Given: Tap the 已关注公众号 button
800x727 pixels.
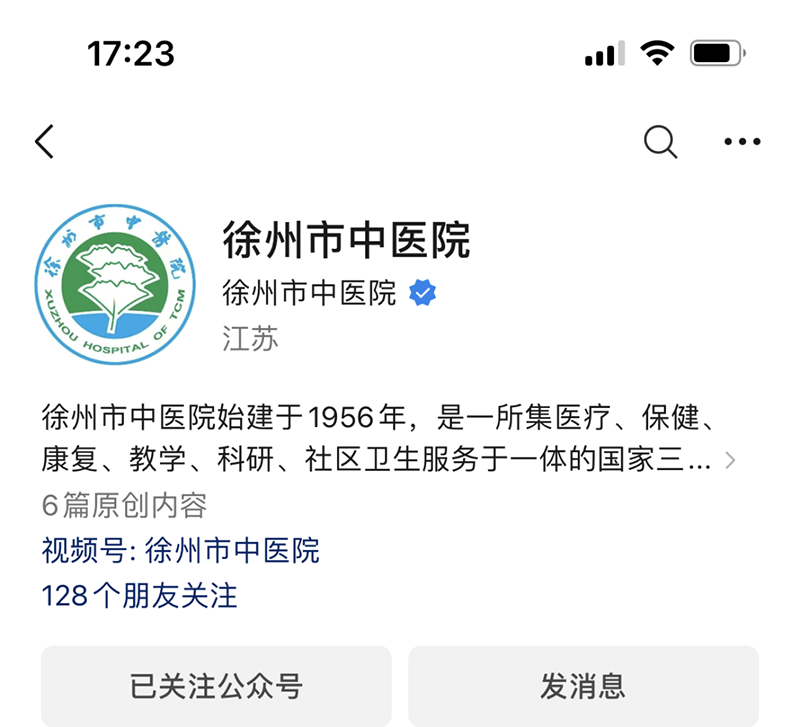Looking at the screenshot, I should pyautogui.click(x=216, y=686).
